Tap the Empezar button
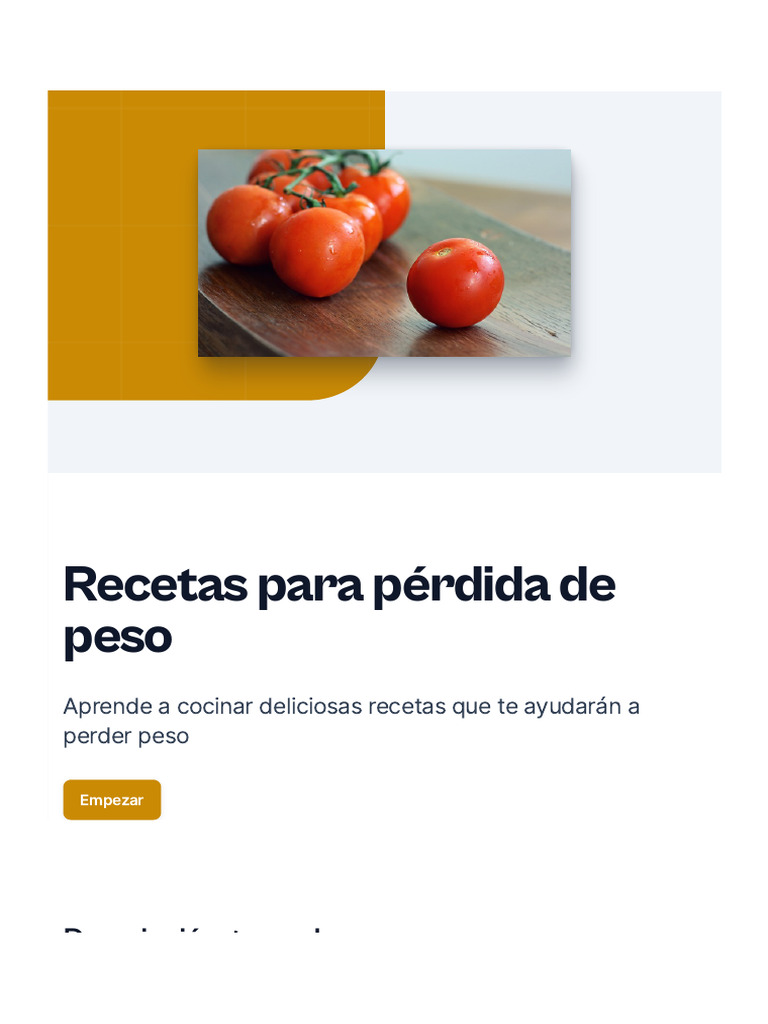This screenshot has width=768, height=1024. (112, 799)
